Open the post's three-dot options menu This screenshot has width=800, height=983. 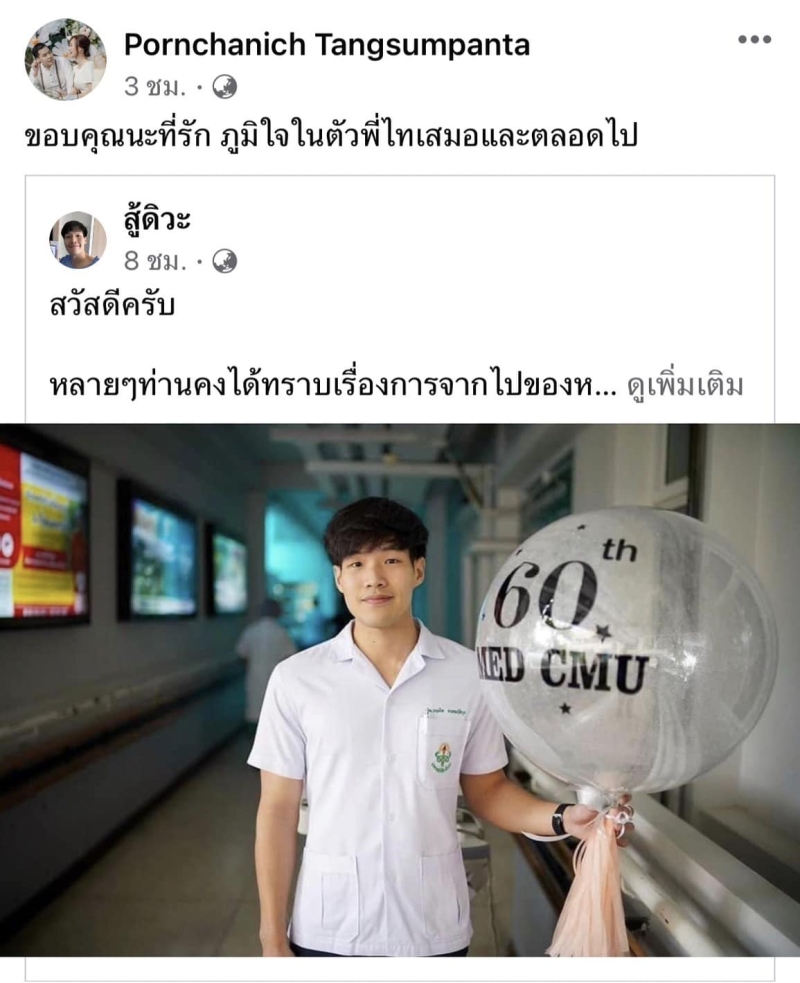click(x=754, y=40)
